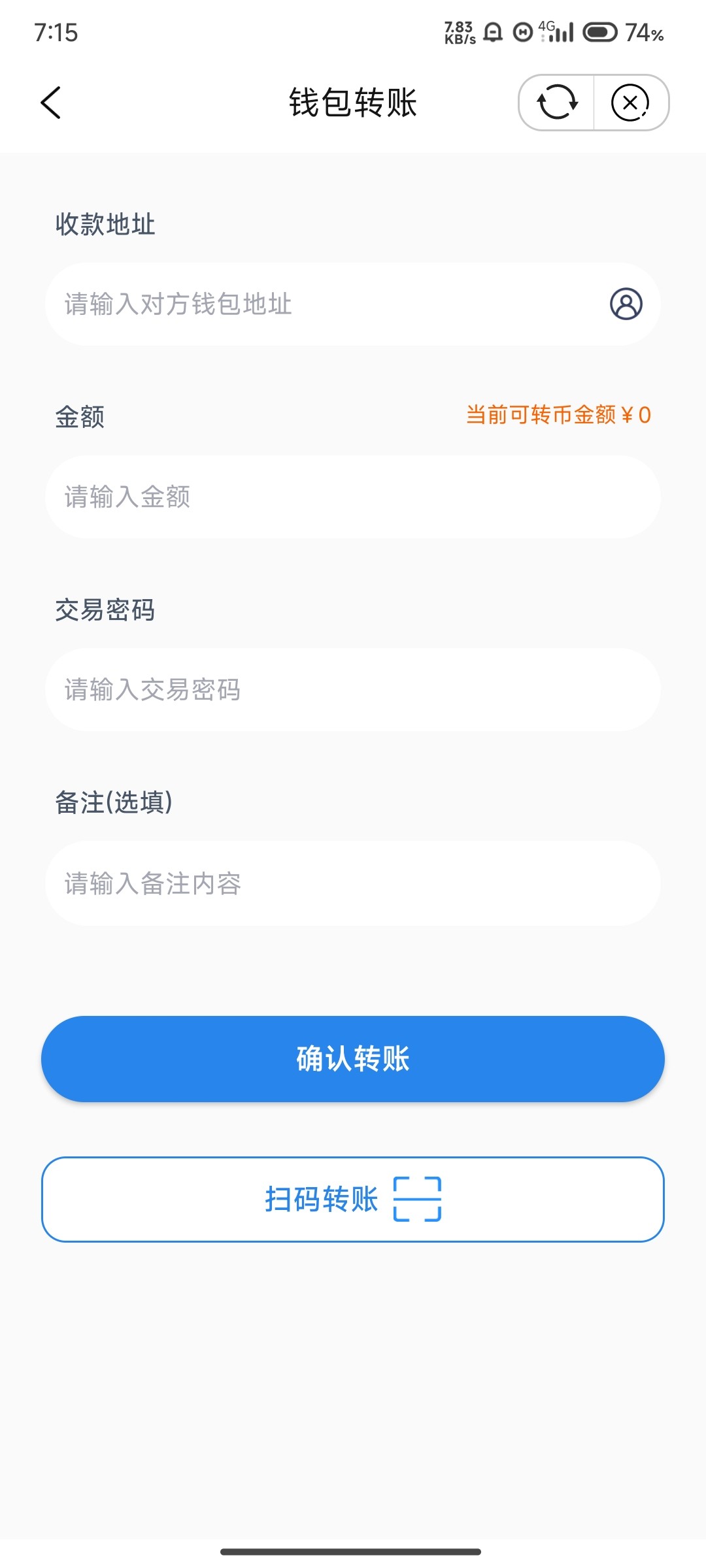The height and width of the screenshot is (1568, 706).
Task: Open 扫码转账 scan-to-transfer
Action: tap(353, 1200)
